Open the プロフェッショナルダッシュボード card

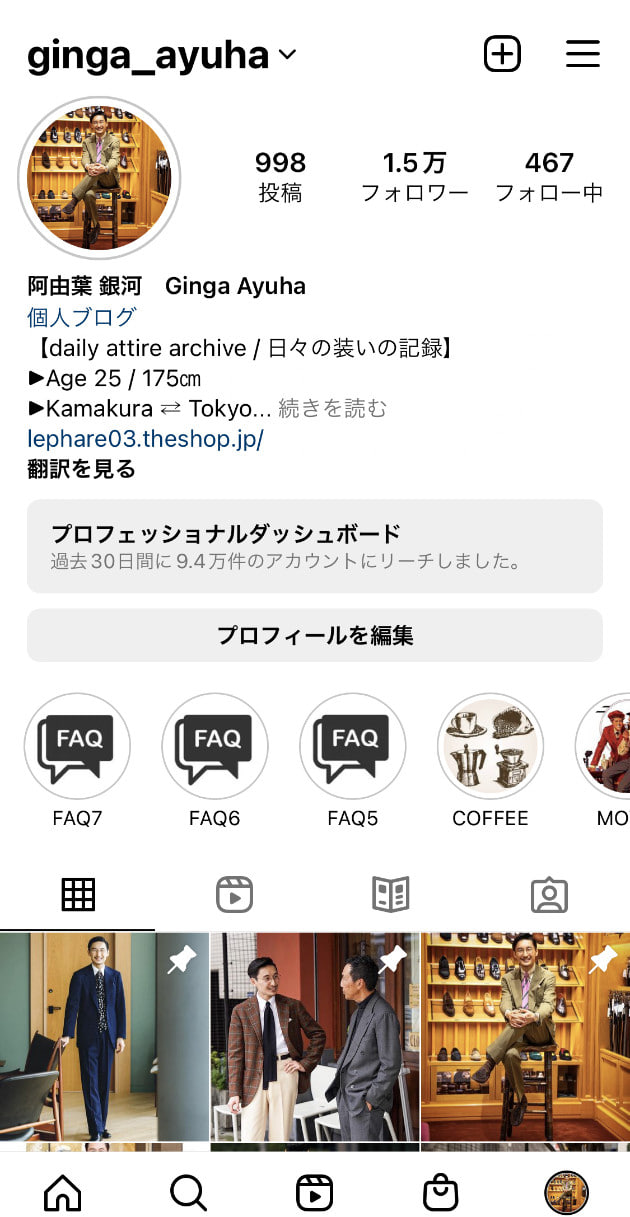[x=315, y=546]
